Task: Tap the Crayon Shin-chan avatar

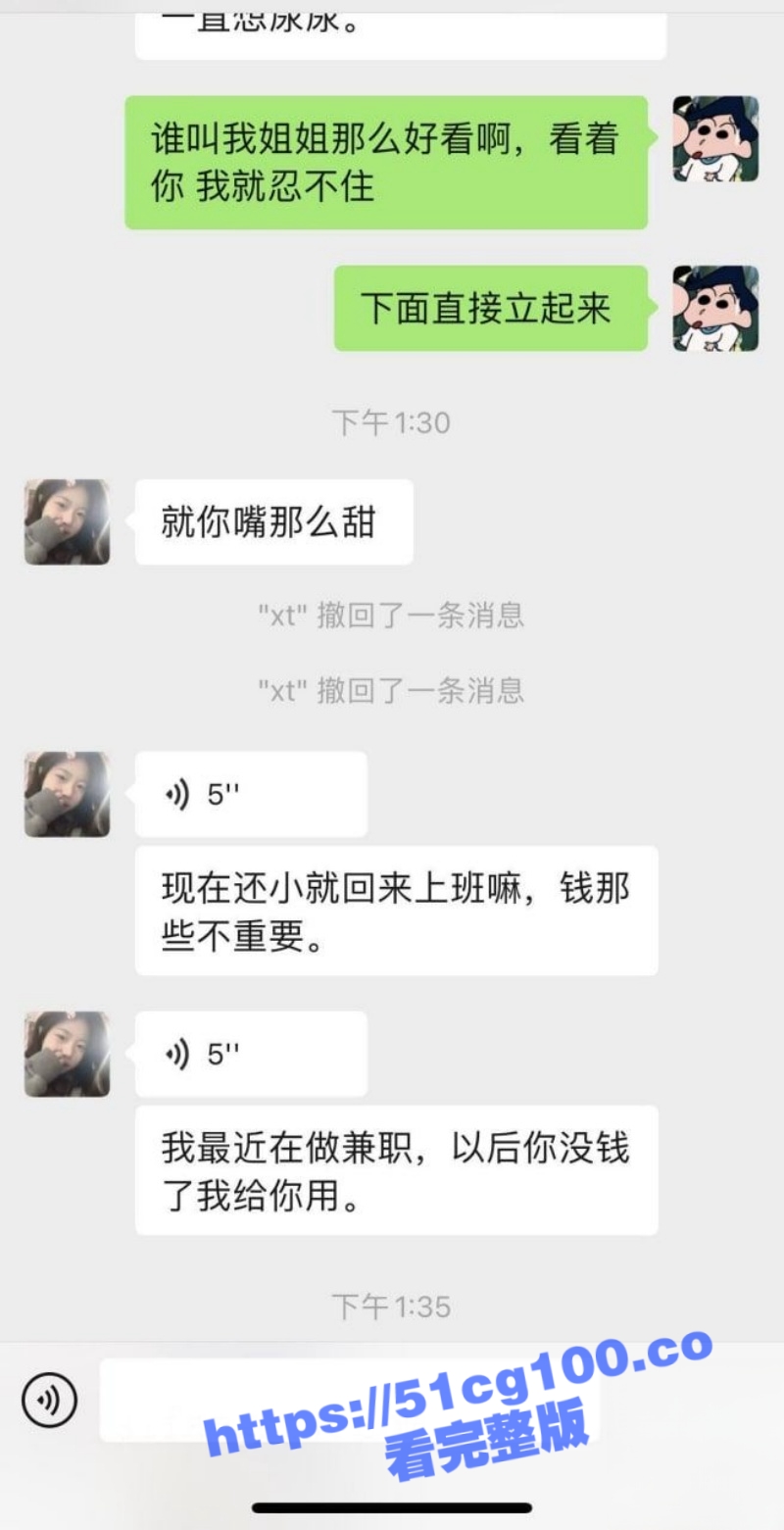Action: 716,138
